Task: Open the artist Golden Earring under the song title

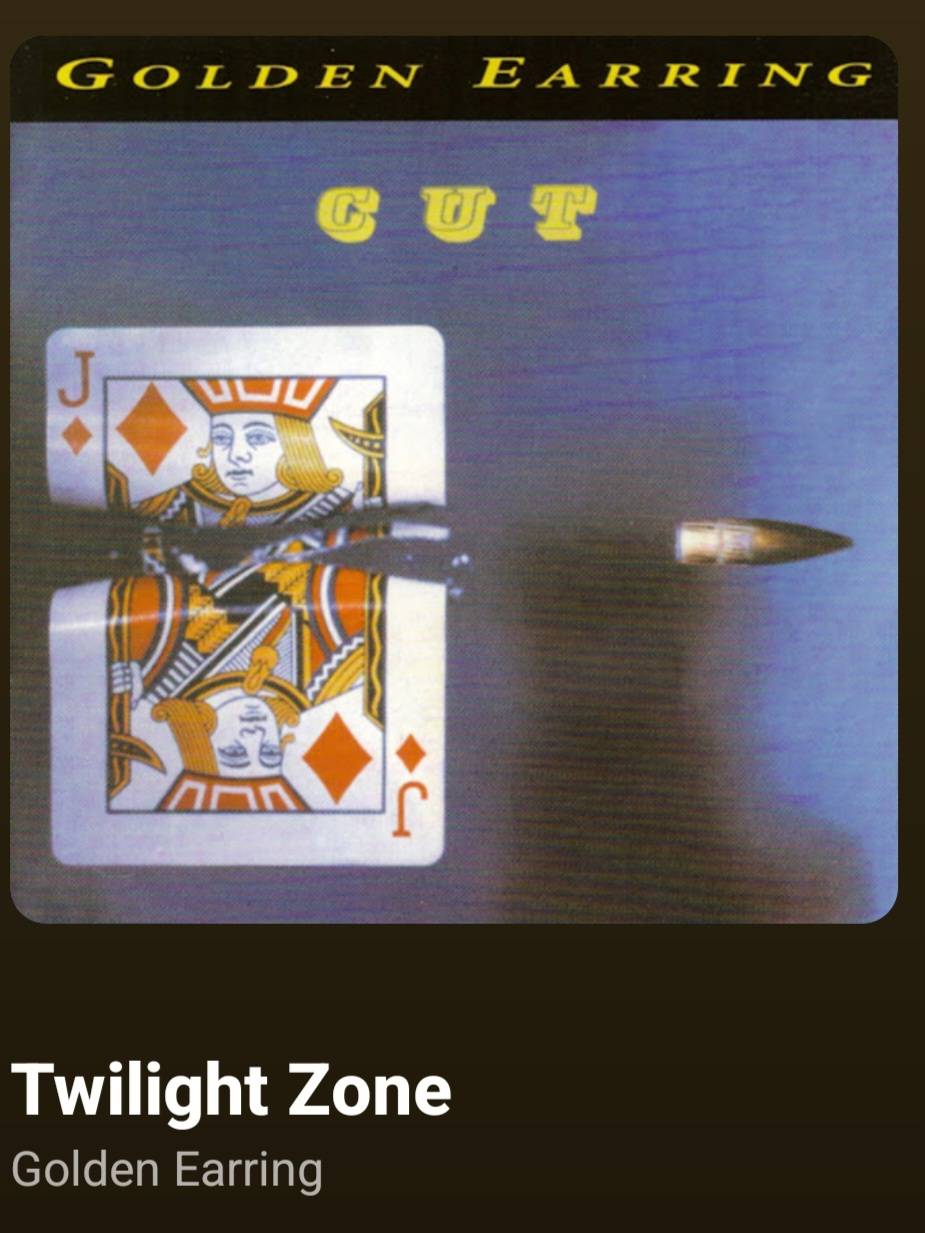Action: [x=167, y=1169]
